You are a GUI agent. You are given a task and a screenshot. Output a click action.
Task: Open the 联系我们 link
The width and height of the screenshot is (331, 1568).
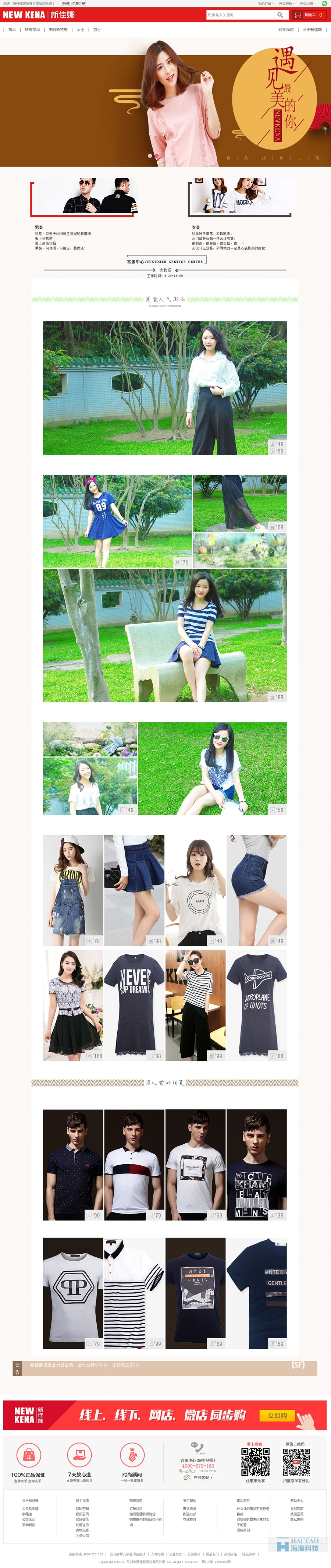click(x=285, y=30)
